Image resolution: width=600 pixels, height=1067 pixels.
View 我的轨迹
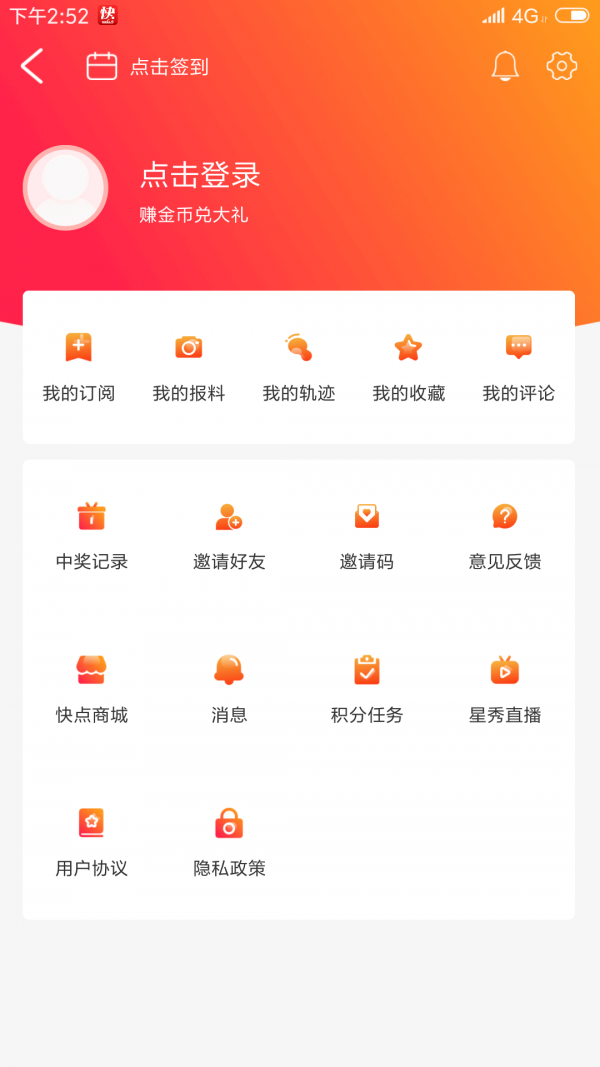click(x=299, y=367)
